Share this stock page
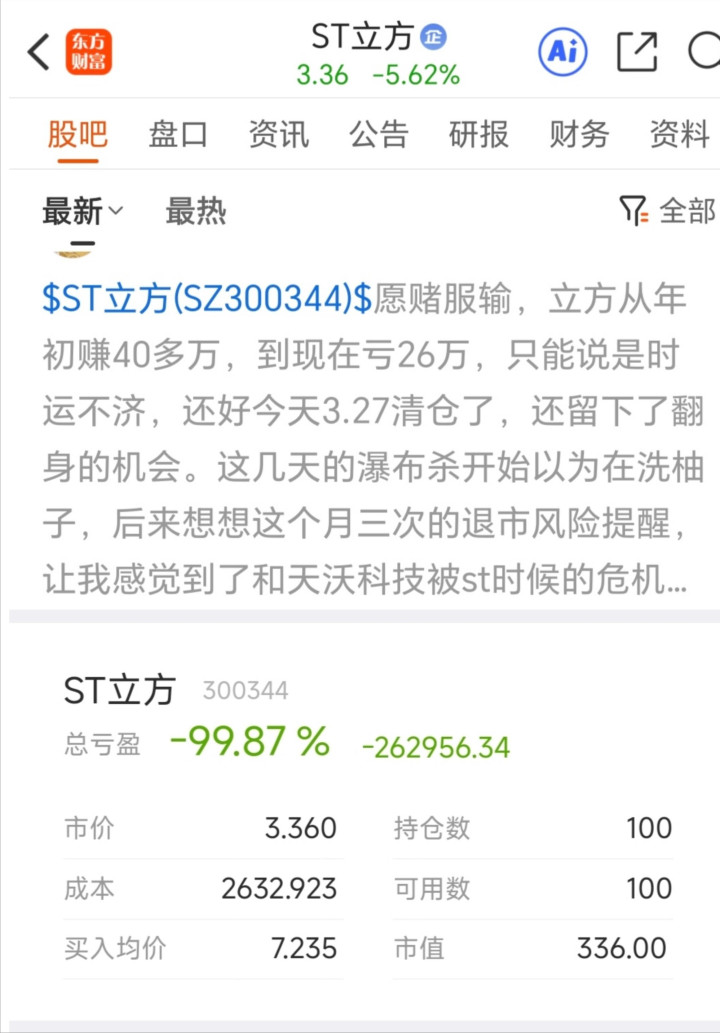 point(637,52)
